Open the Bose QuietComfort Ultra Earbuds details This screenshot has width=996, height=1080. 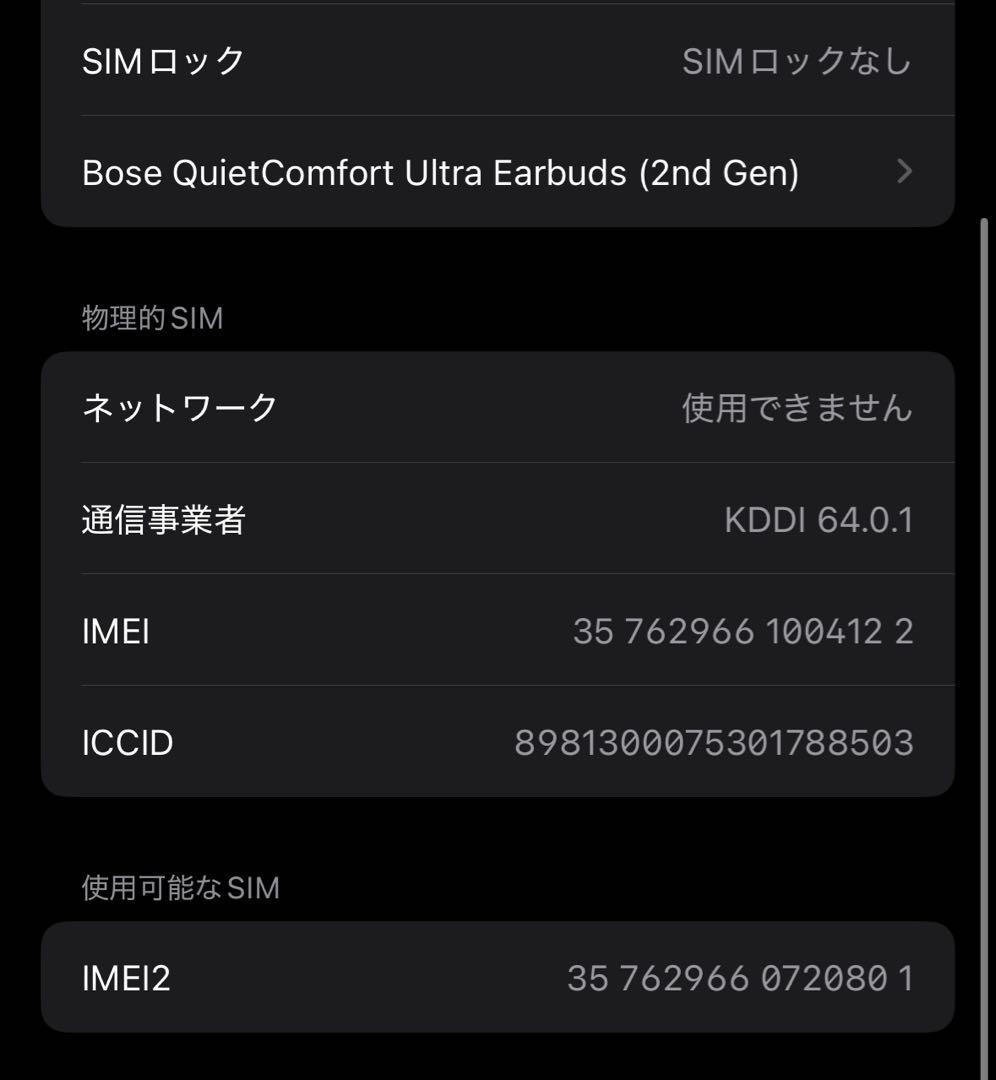pyautogui.click(x=497, y=172)
